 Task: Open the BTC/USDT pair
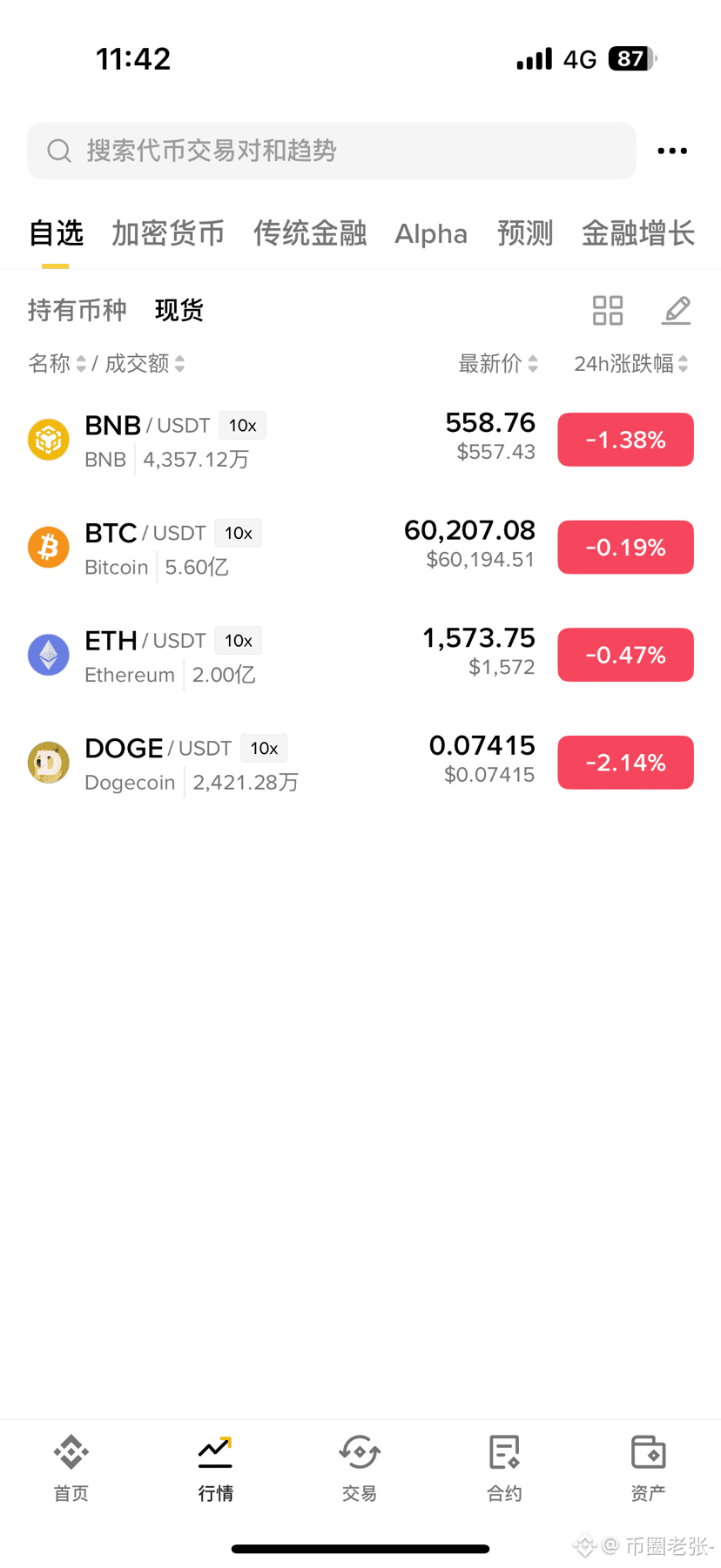pos(360,548)
